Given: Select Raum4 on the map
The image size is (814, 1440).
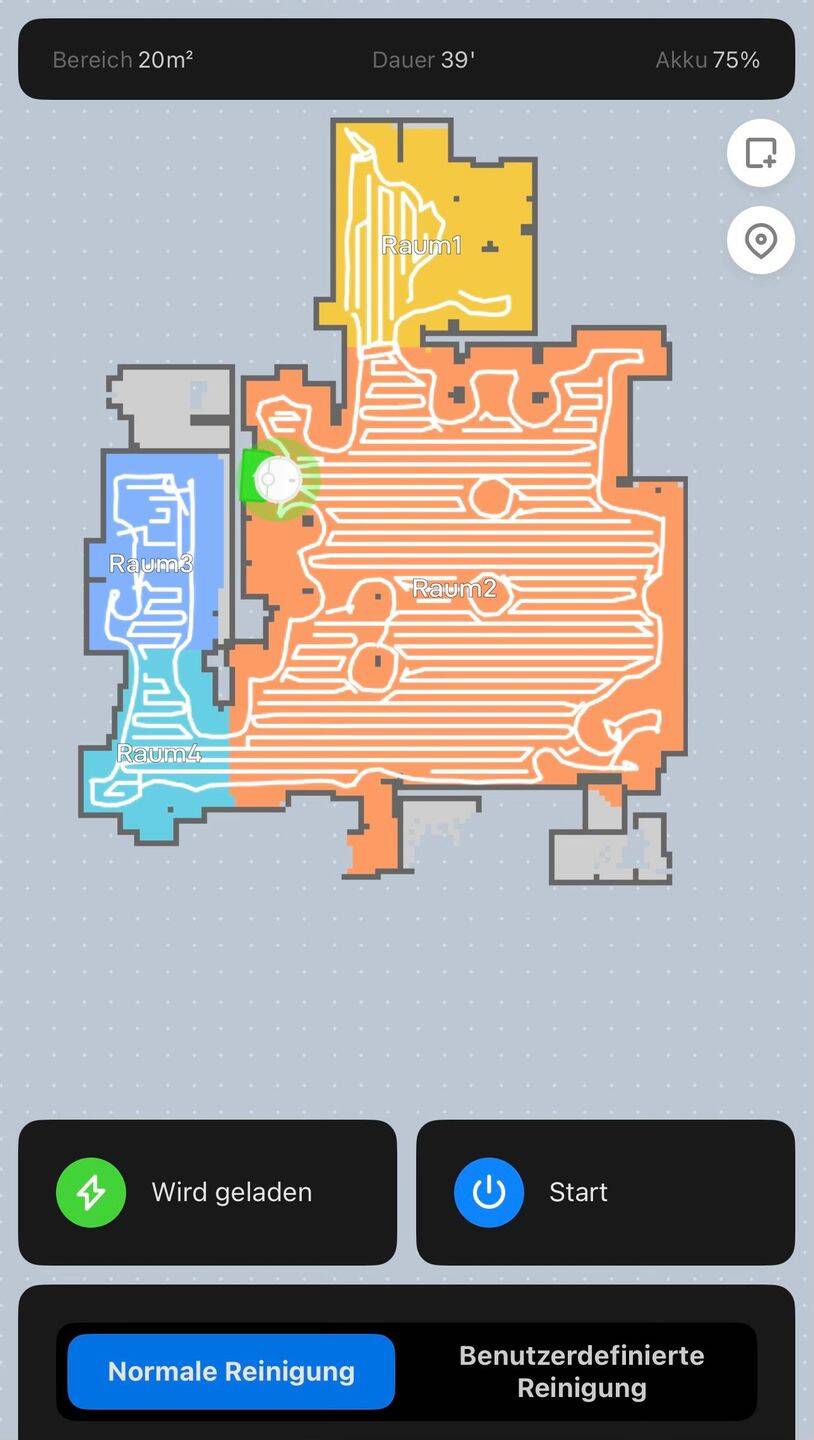Looking at the screenshot, I should tap(158, 753).
